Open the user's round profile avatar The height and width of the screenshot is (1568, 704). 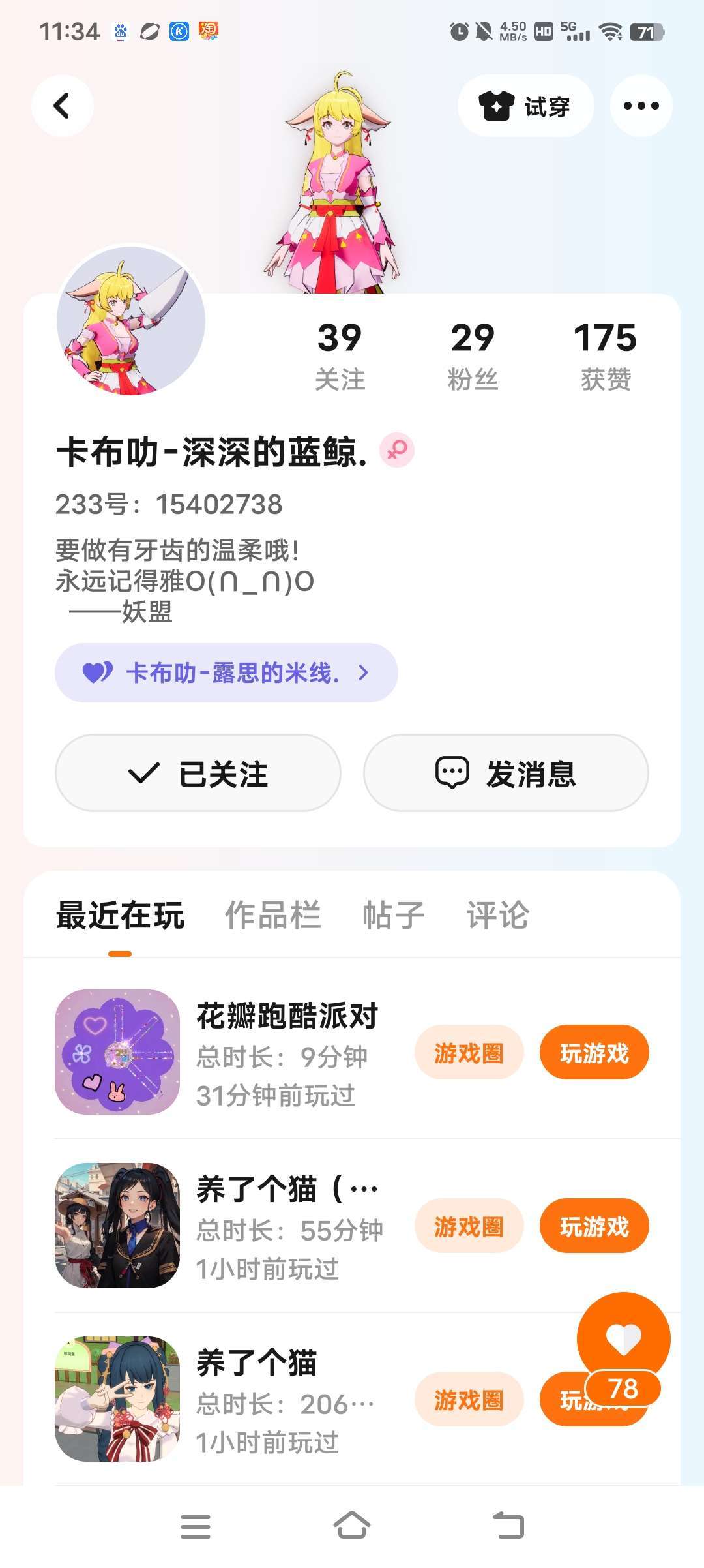tap(131, 320)
